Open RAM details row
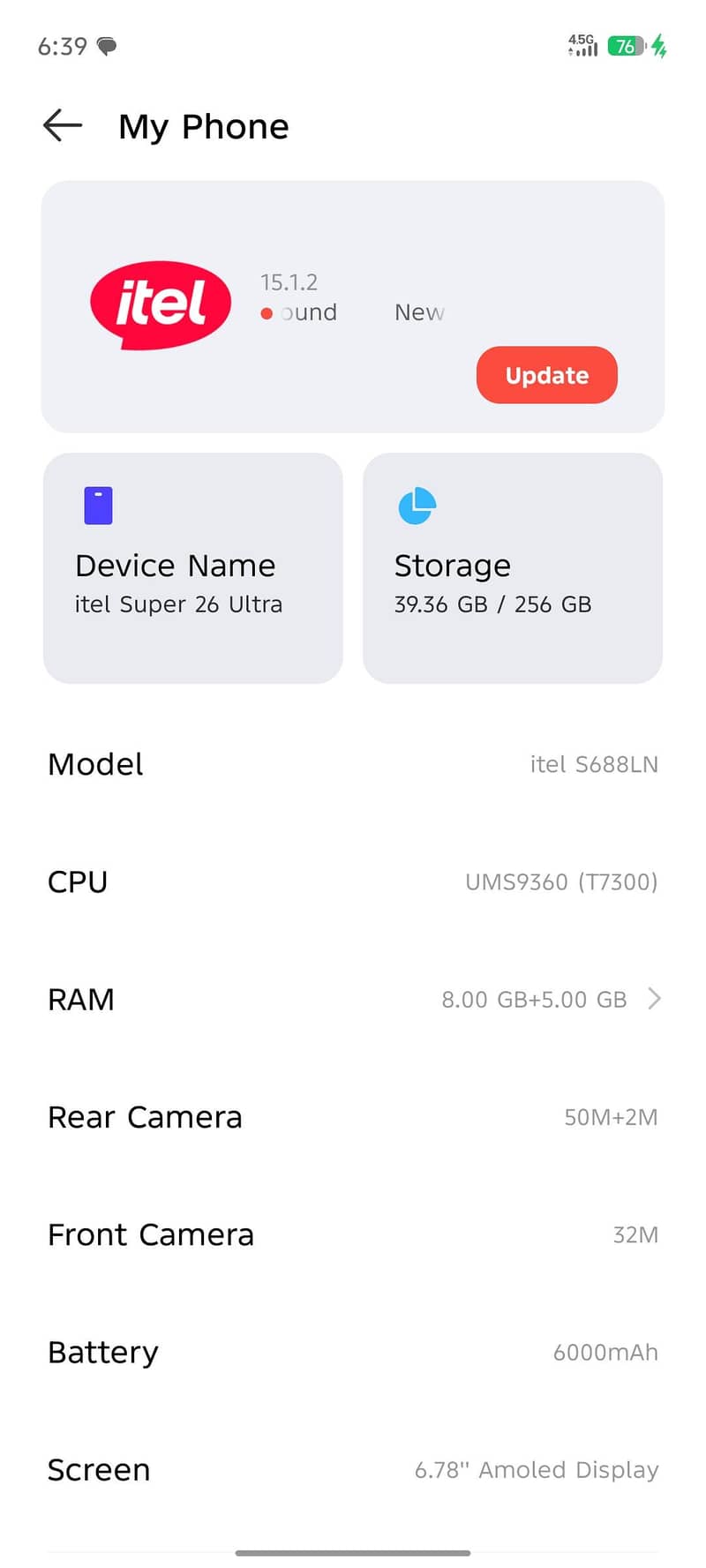The height and width of the screenshot is (1568, 706). click(x=353, y=999)
